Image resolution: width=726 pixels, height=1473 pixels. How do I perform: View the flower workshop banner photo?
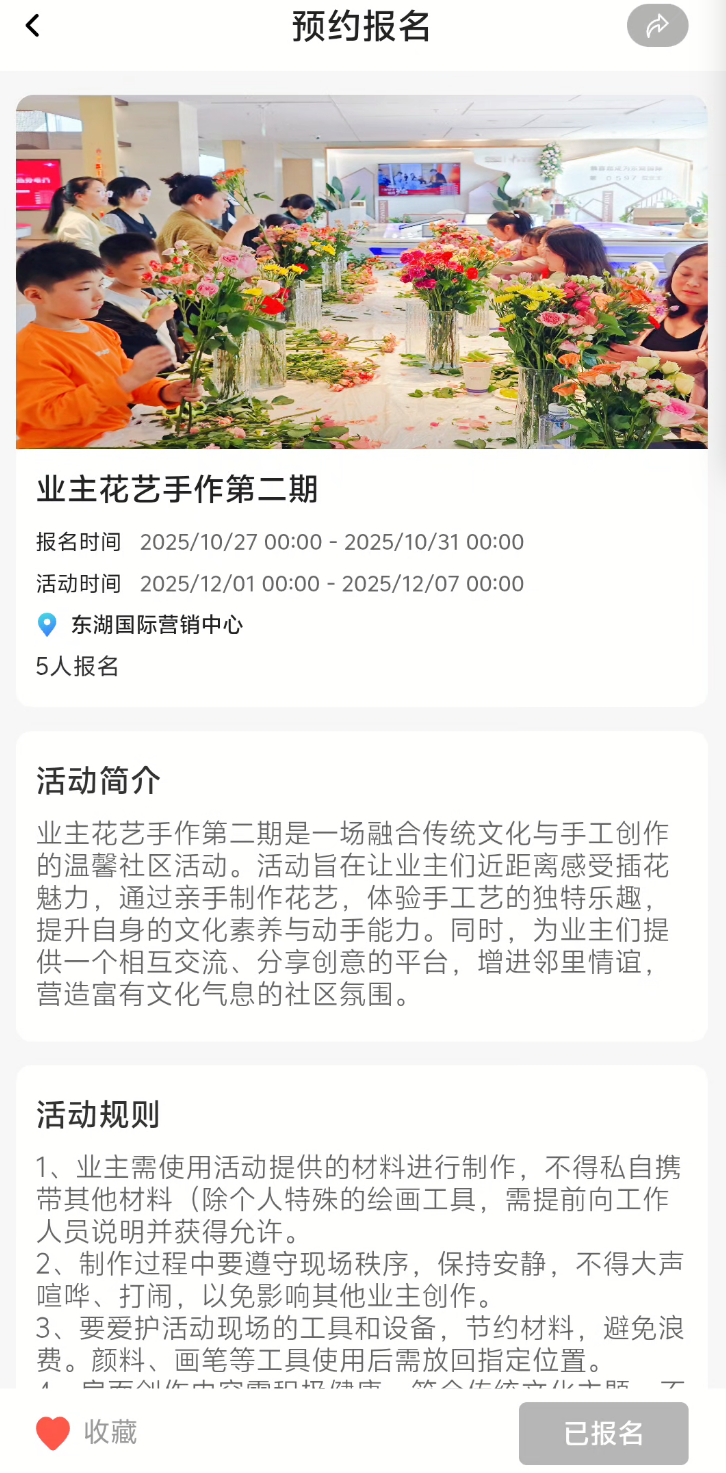[362, 272]
